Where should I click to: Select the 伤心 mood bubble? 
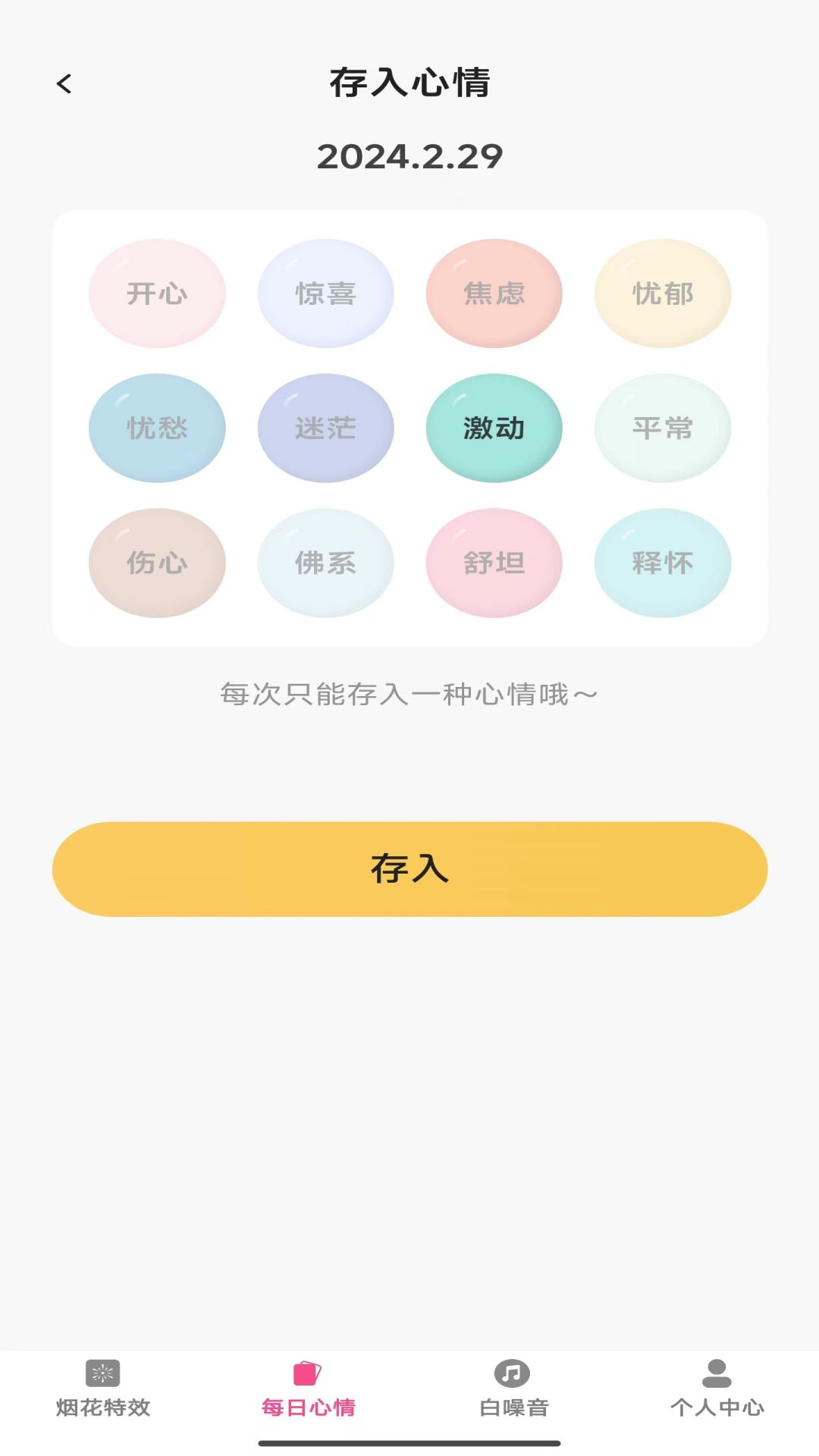(157, 563)
